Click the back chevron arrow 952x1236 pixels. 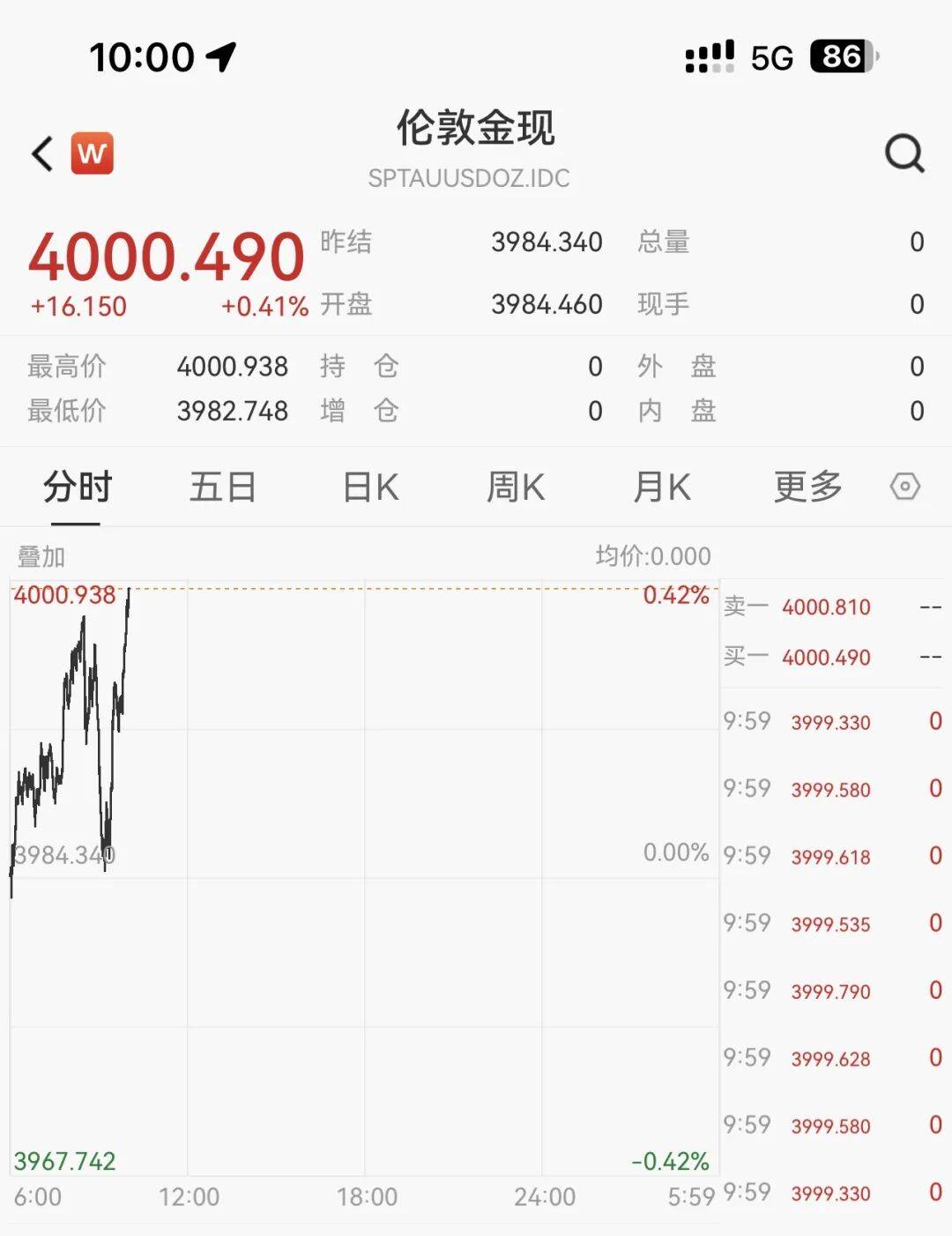[41, 152]
